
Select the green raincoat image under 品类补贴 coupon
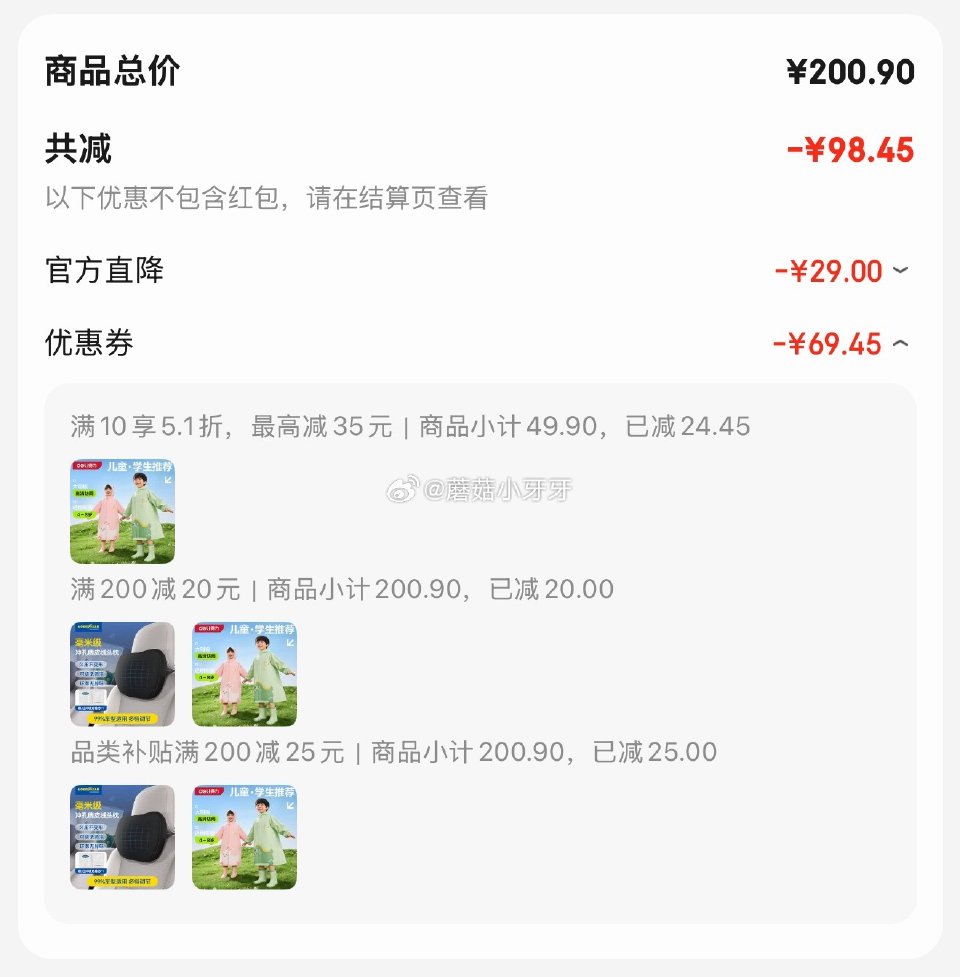point(244,836)
